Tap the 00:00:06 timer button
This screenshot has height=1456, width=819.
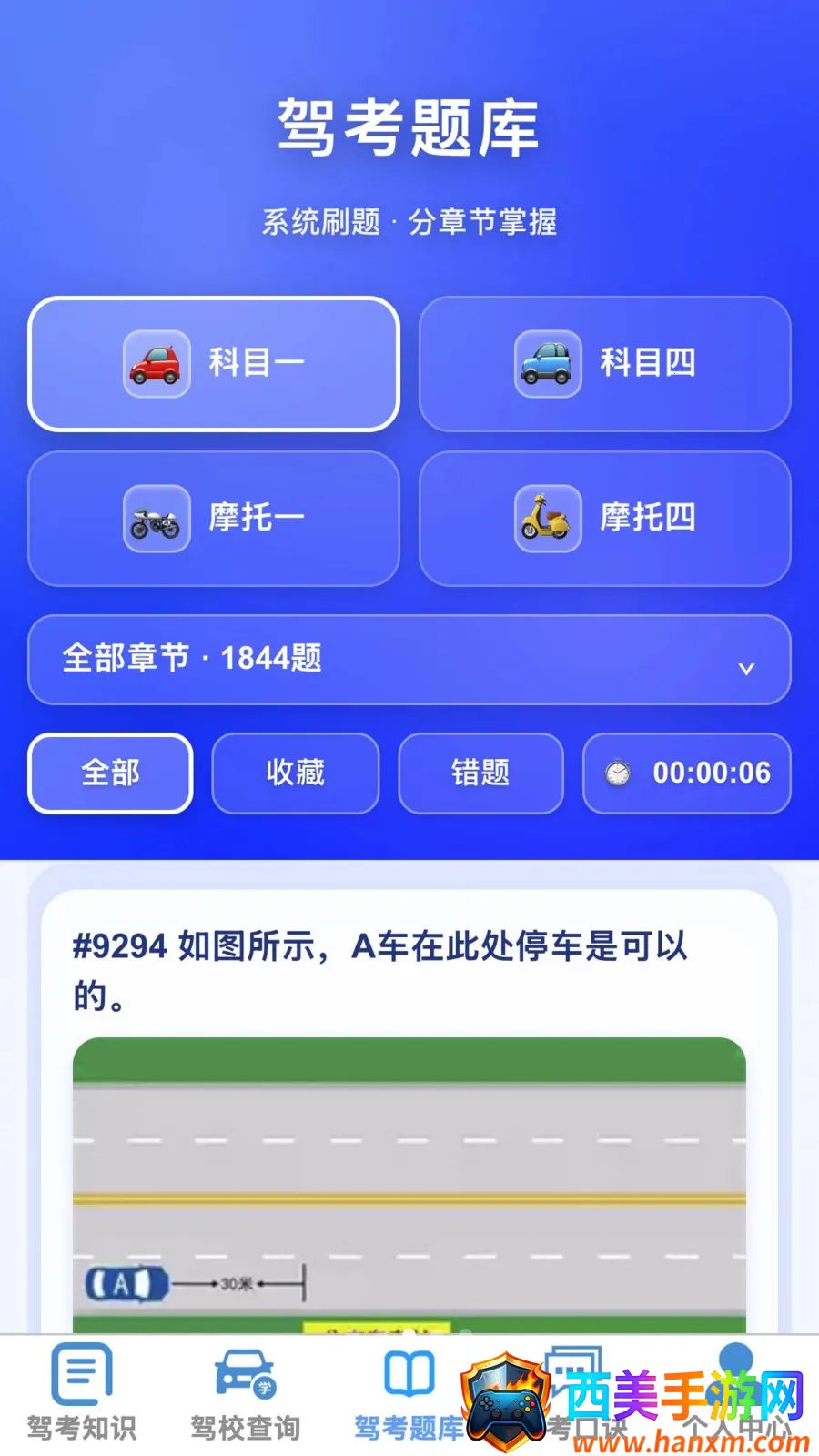tap(687, 773)
